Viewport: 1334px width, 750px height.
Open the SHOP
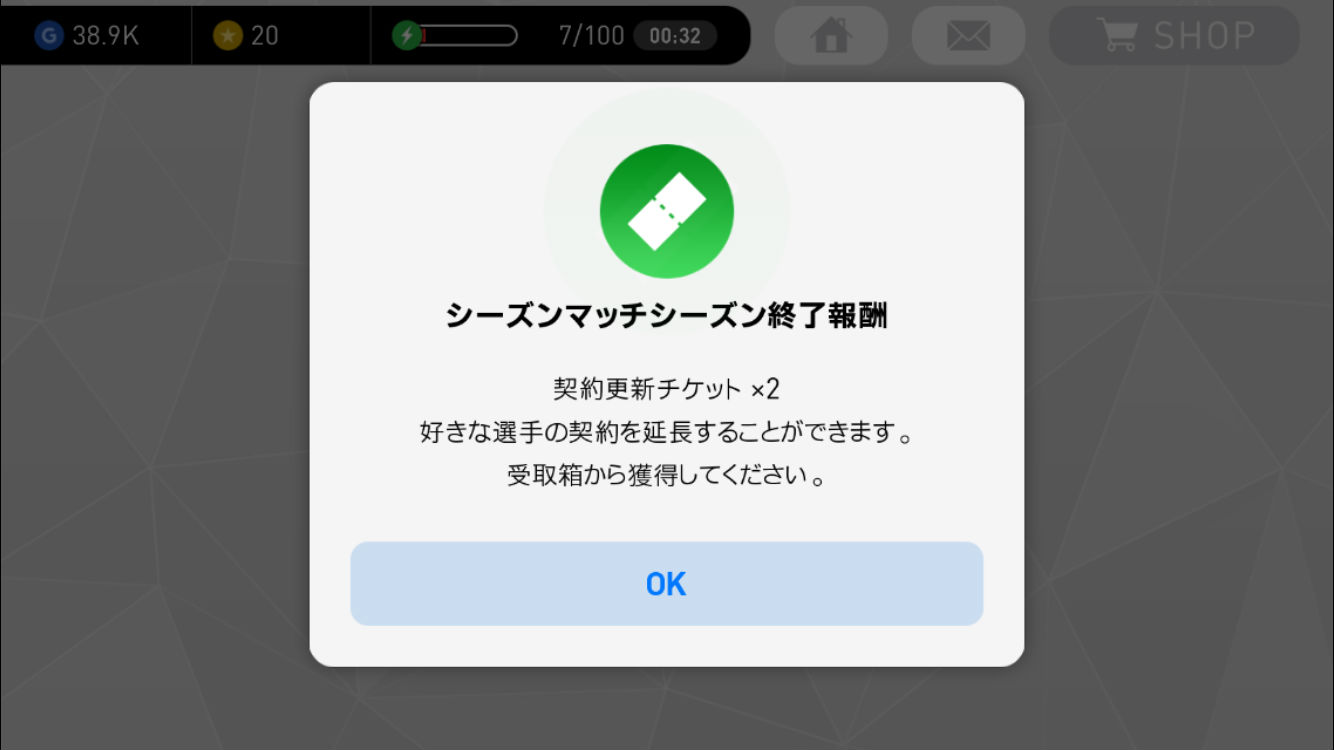1174,36
